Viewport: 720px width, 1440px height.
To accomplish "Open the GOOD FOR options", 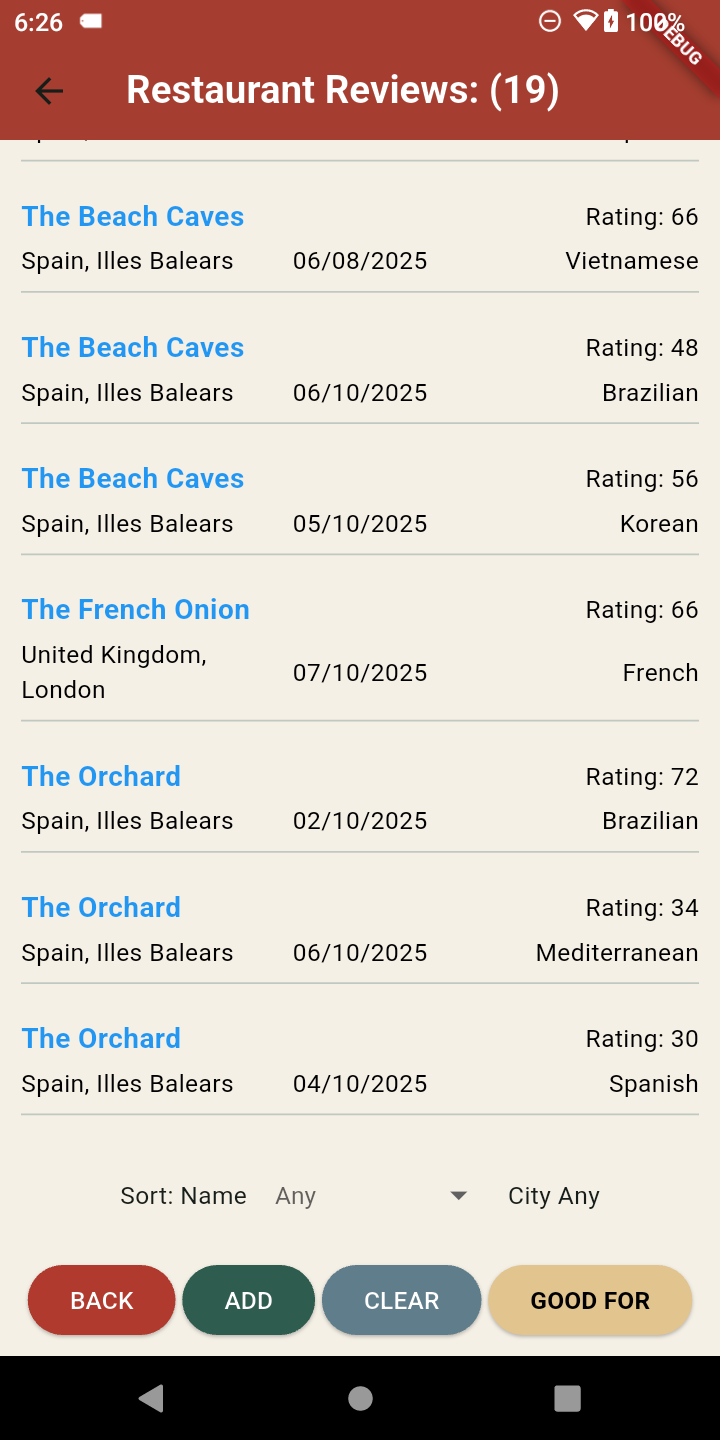I will [590, 1300].
